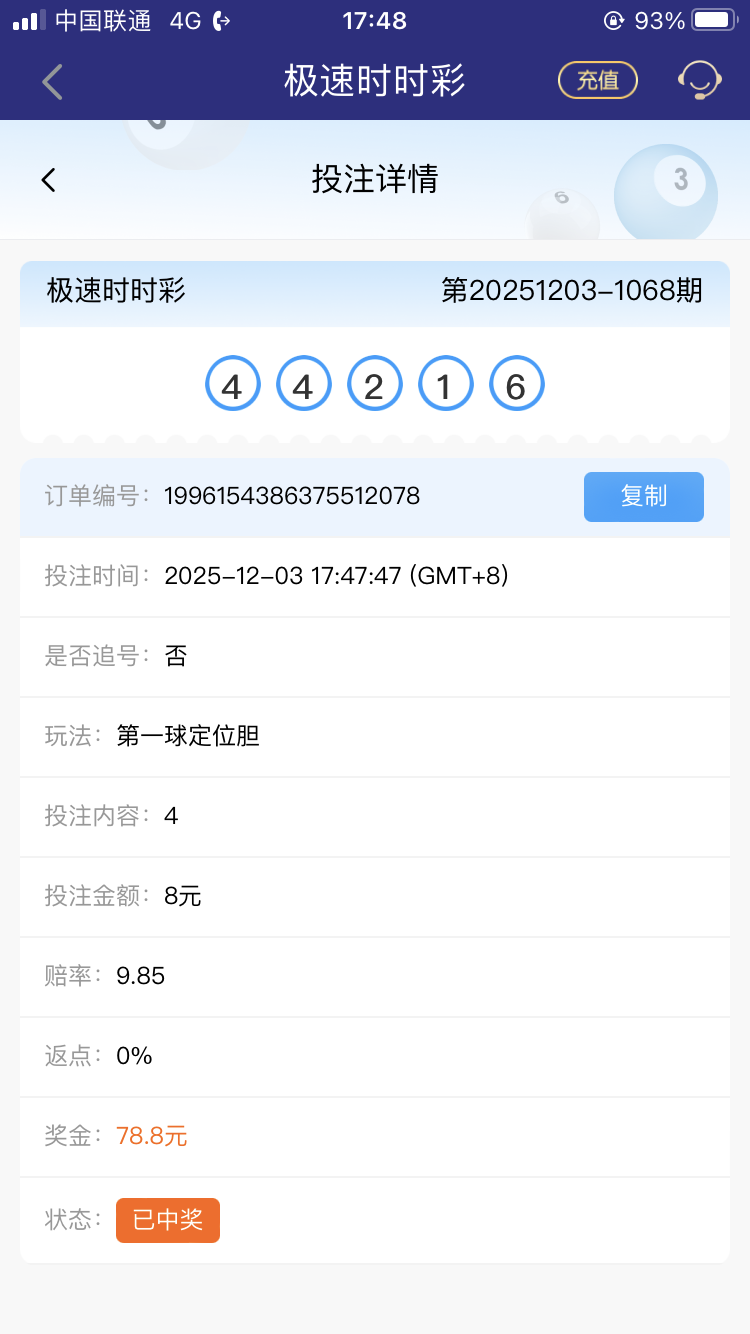Select the first lottery ball numbered 4

point(232,383)
